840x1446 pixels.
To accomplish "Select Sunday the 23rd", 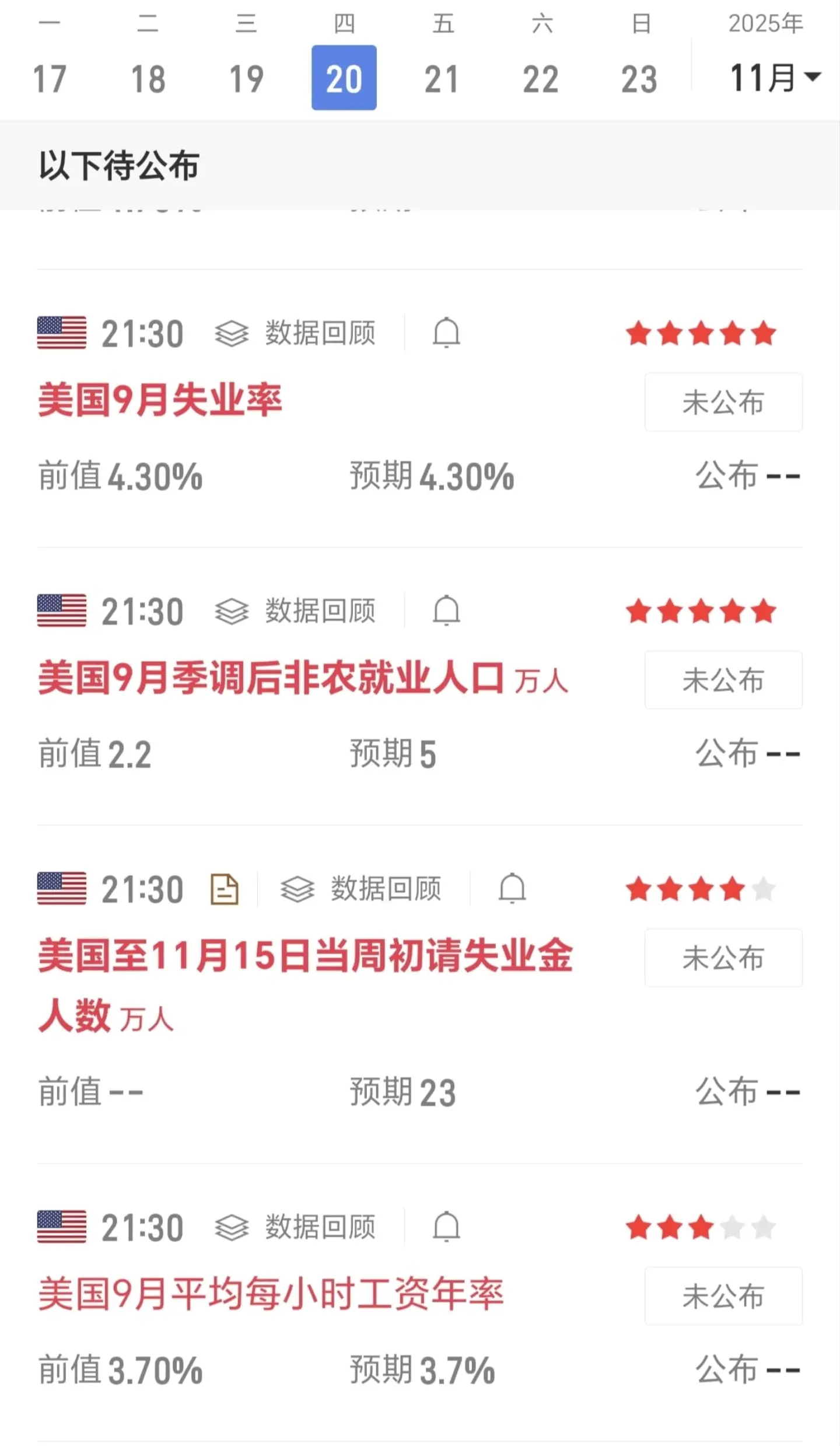I will (639, 78).
